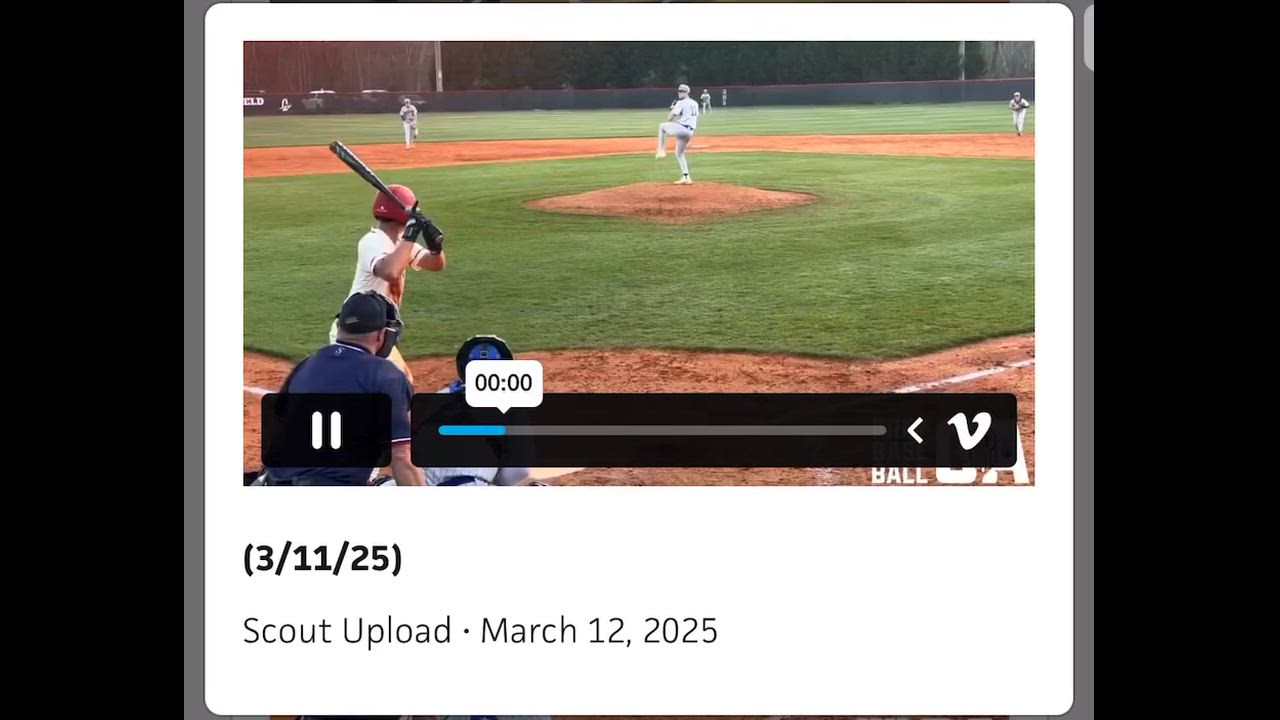Expand the collapsed player controls arrow

(914, 430)
